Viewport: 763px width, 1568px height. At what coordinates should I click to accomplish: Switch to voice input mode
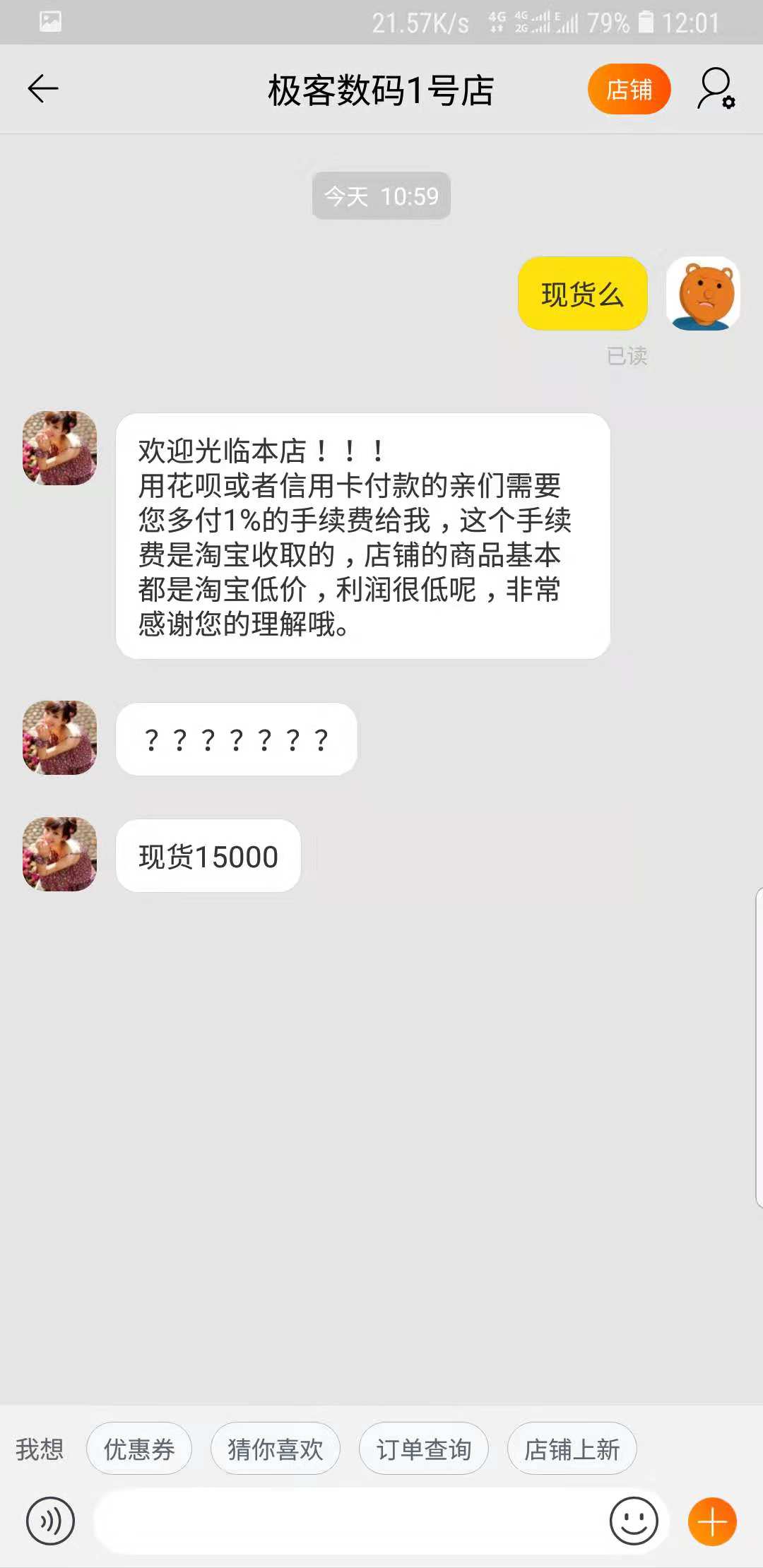point(50,1521)
